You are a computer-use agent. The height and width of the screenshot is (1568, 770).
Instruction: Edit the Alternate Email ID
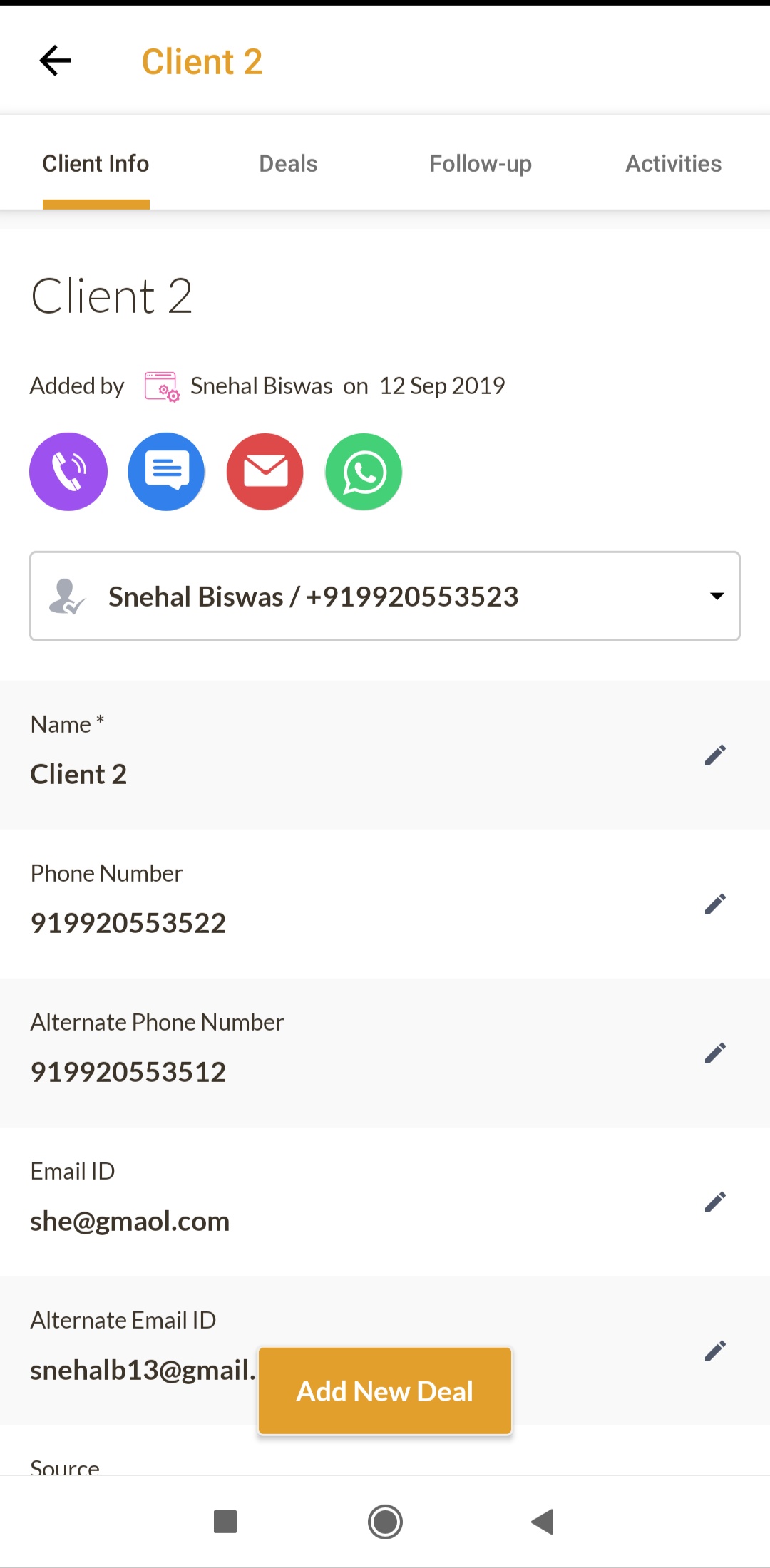click(x=715, y=1351)
